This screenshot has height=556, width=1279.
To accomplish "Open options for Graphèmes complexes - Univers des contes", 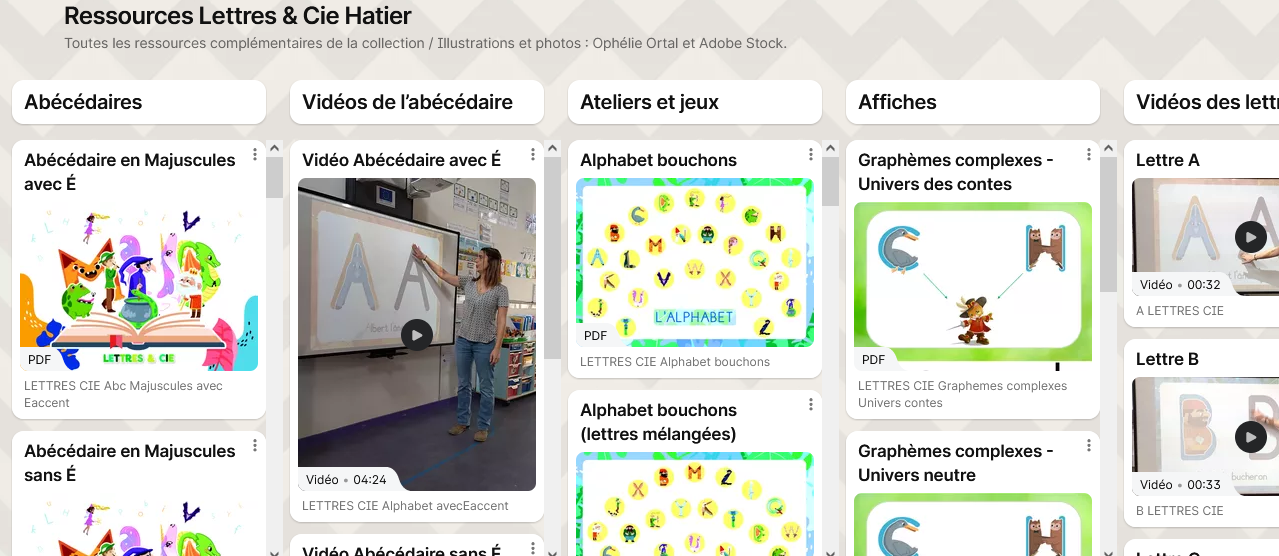I will [1089, 154].
